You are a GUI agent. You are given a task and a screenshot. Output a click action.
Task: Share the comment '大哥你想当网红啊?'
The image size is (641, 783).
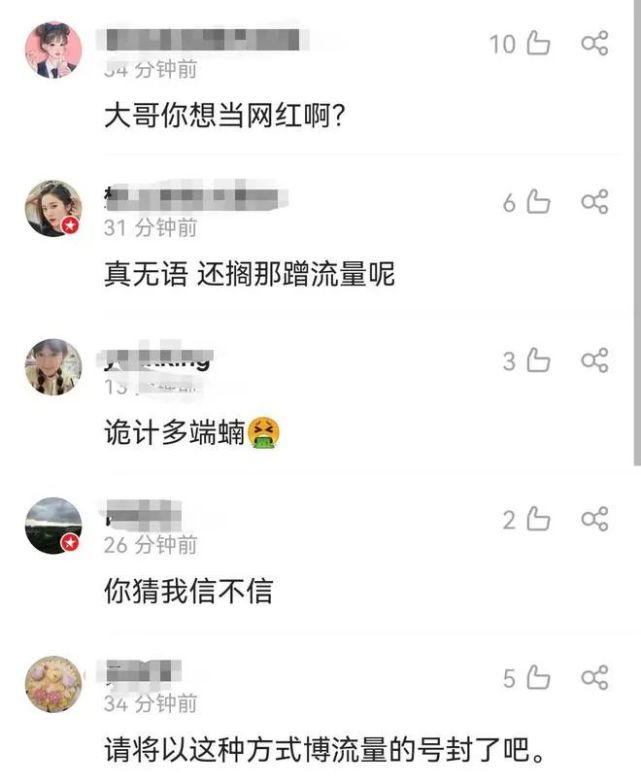pos(595,43)
